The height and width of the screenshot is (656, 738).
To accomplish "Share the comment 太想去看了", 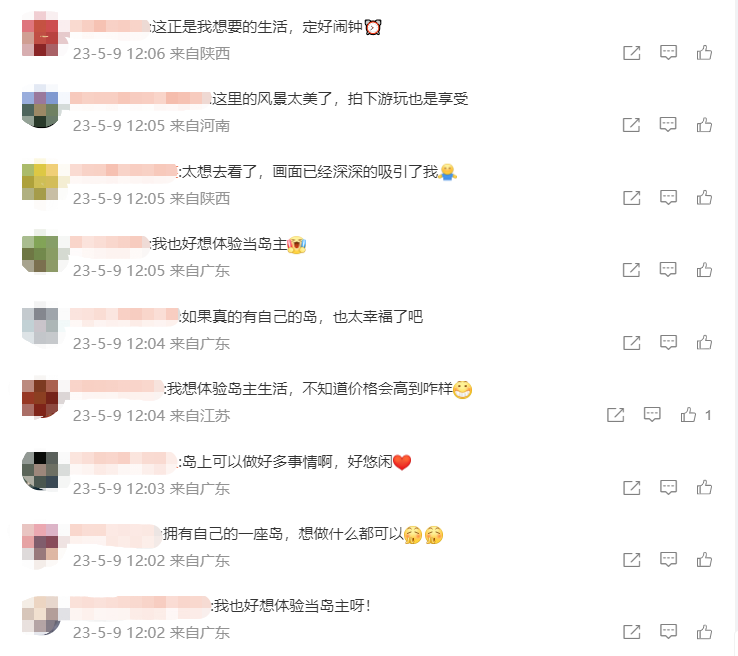I will (631, 198).
